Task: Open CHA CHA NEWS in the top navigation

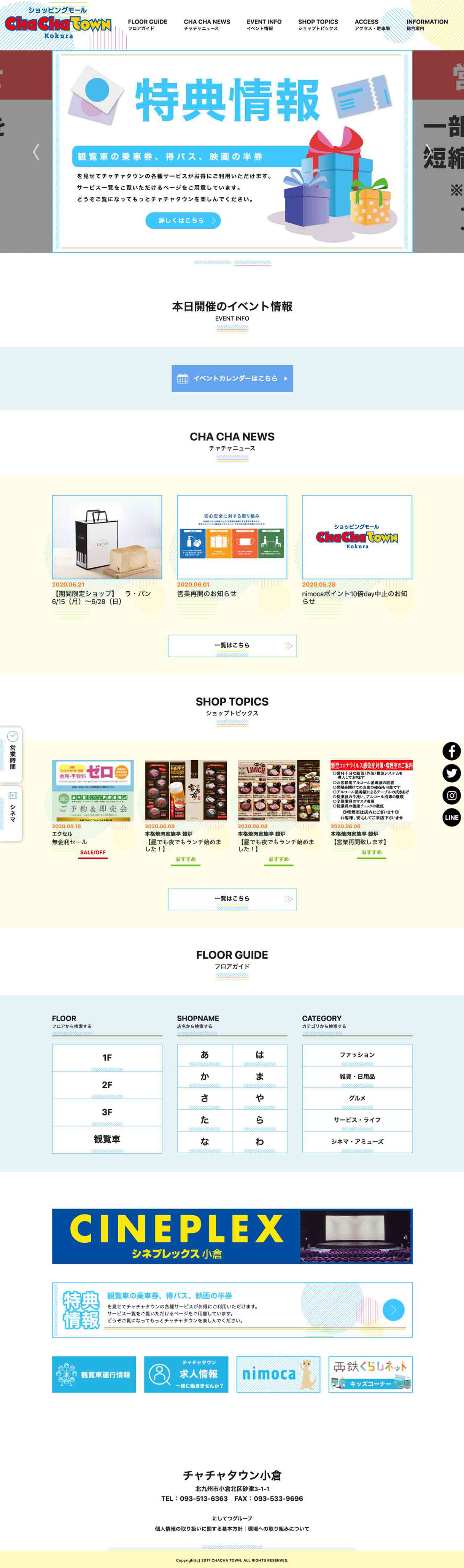Action: (x=207, y=24)
